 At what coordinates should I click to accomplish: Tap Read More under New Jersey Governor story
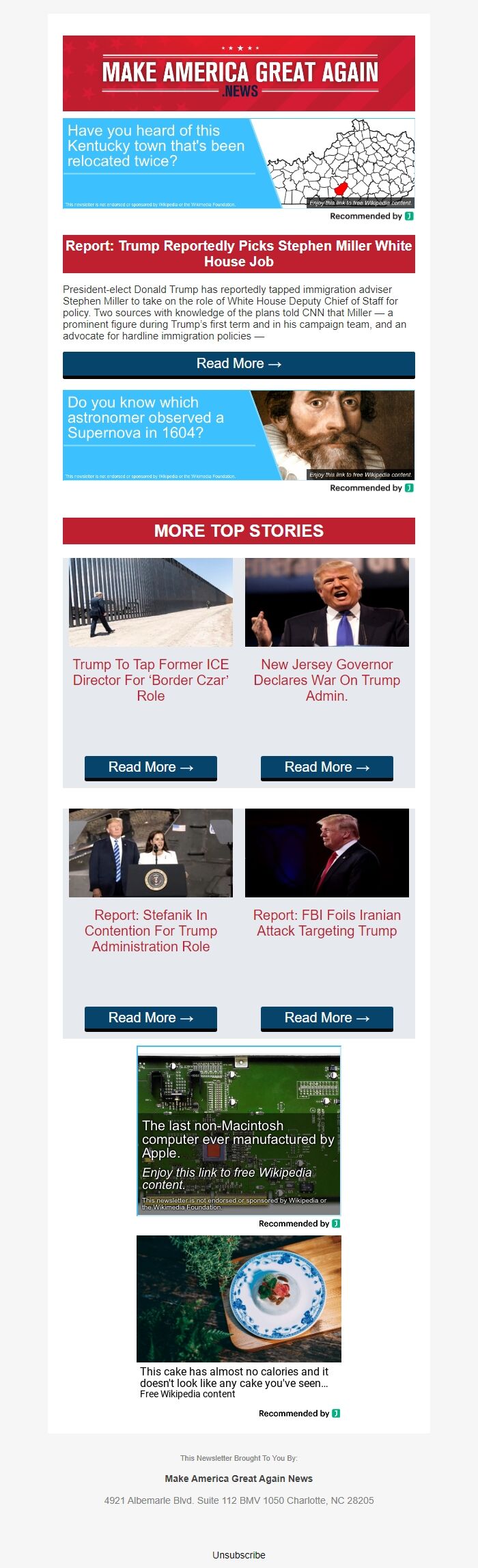(326, 767)
